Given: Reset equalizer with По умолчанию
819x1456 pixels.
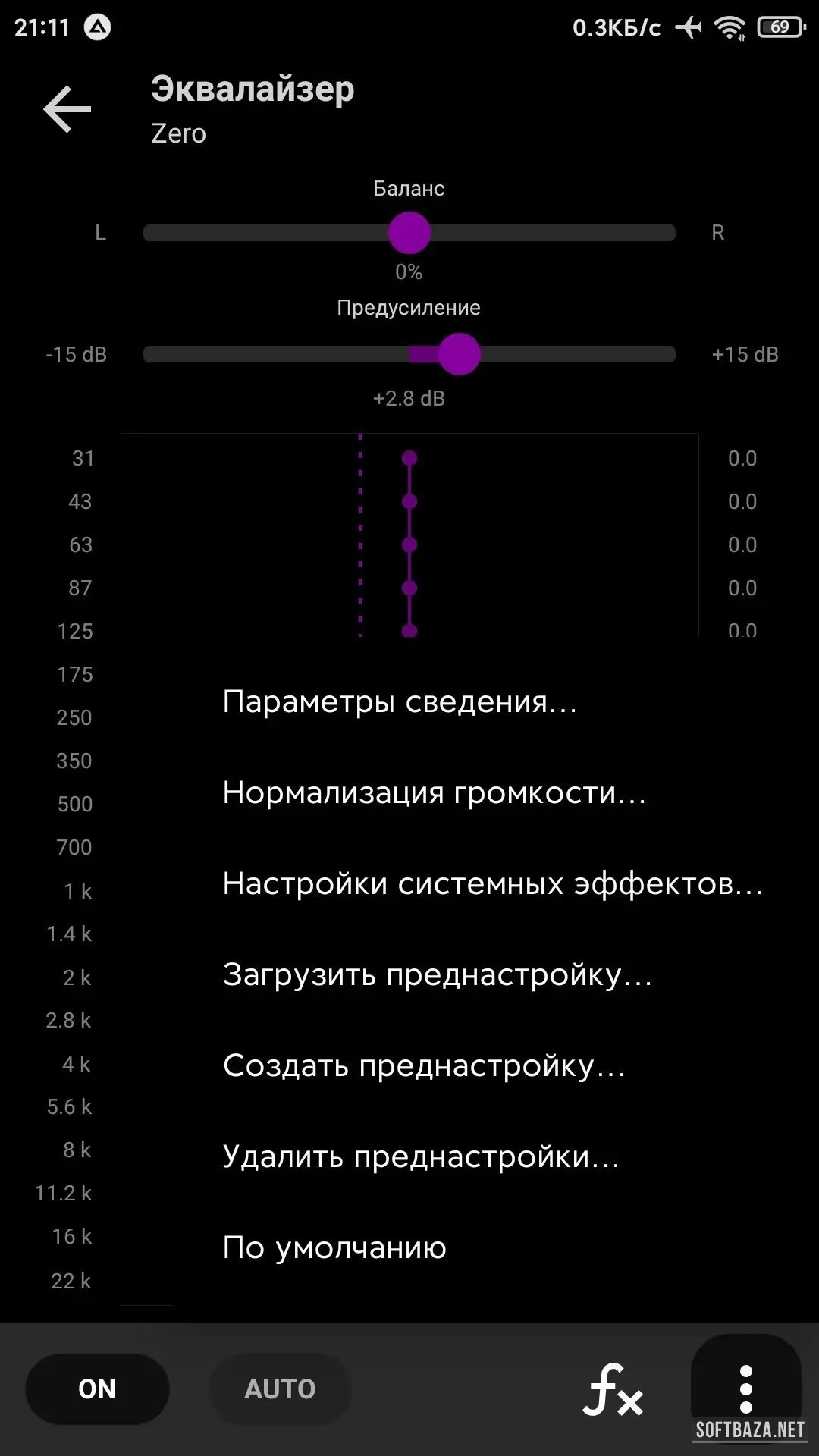Looking at the screenshot, I should (x=334, y=1247).
